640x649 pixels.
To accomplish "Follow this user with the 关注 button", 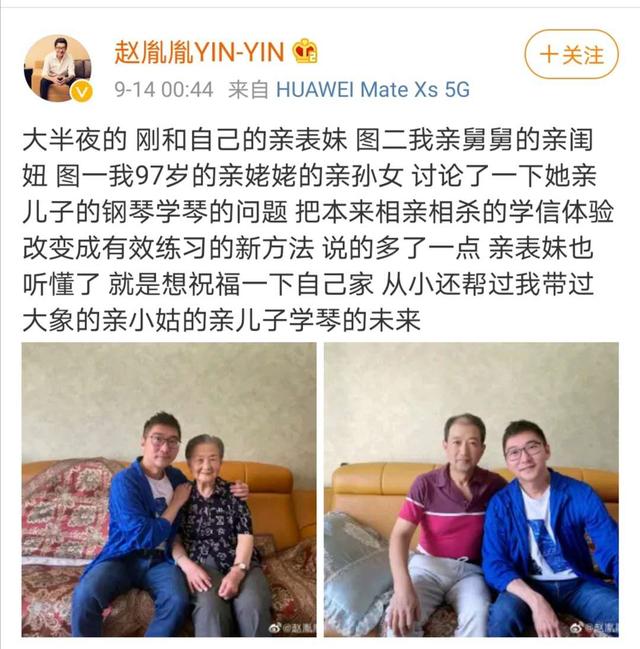I will (x=572, y=54).
